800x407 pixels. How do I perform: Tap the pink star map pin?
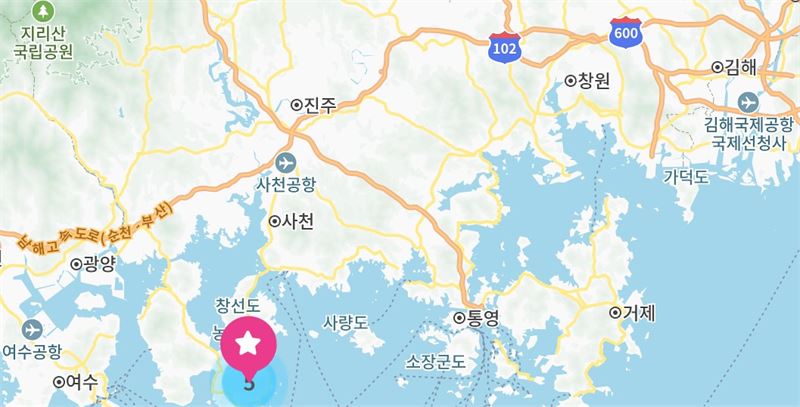(248, 344)
